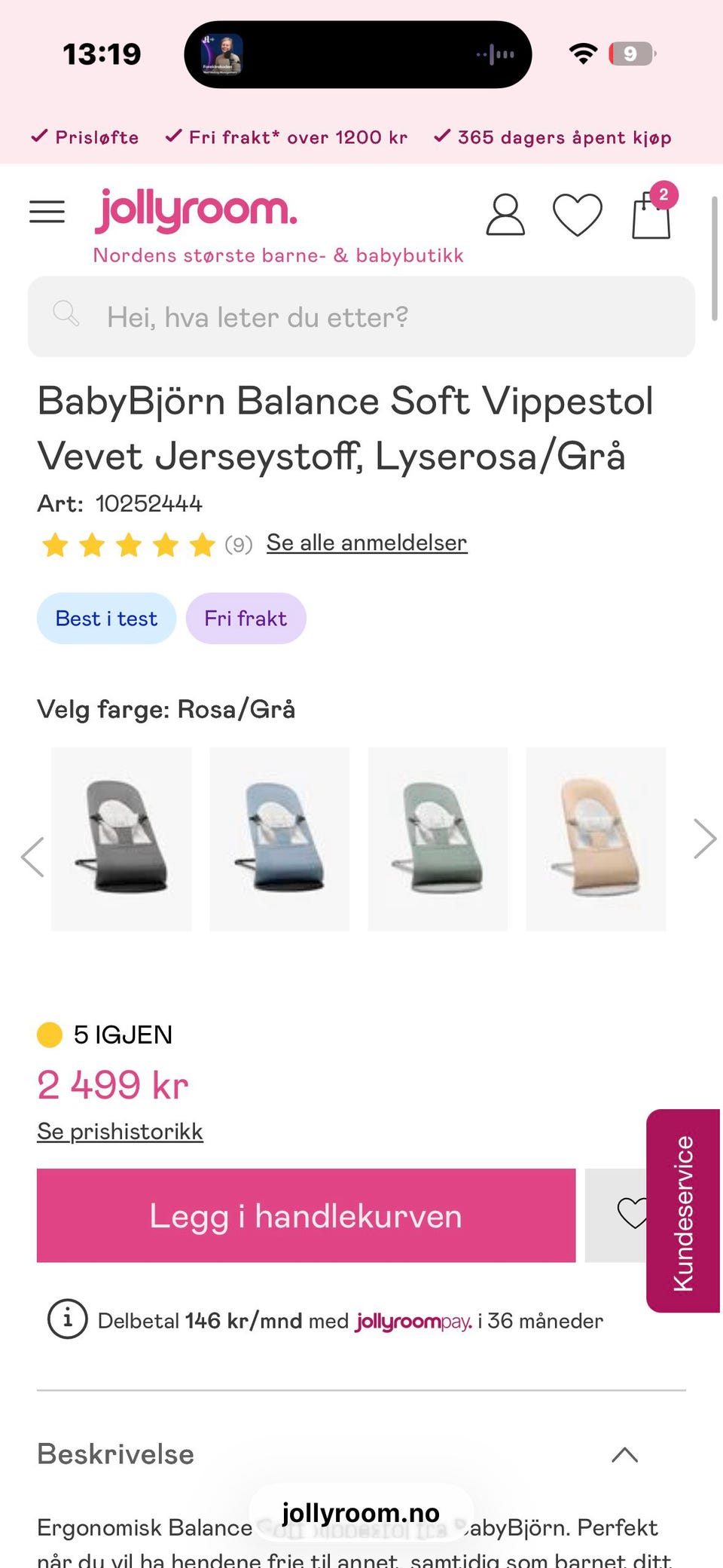Collapse the Beskrivelse section
This screenshot has width=723, height=1568.
click(624, 1453)
